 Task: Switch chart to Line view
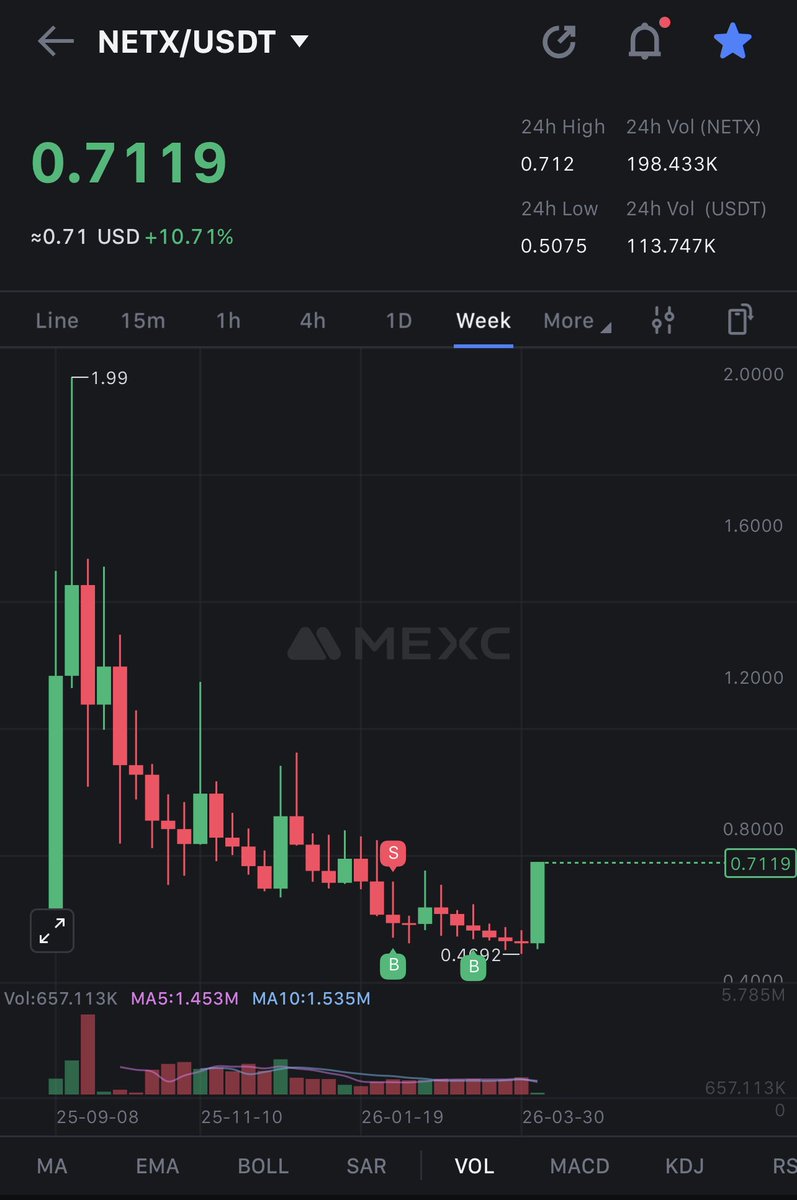[x=57, y=321]
